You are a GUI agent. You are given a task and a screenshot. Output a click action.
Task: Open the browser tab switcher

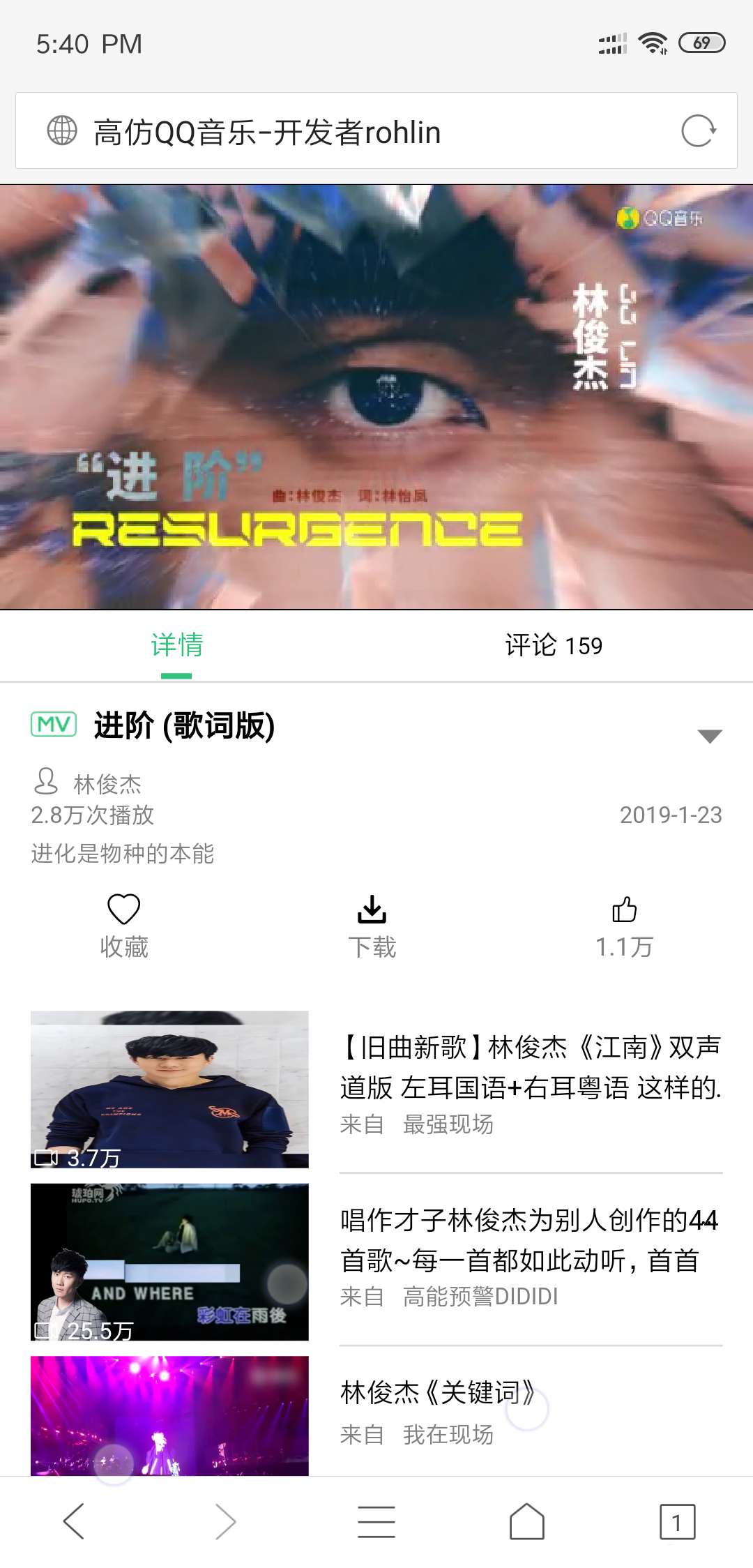[x=677, y=1521]
